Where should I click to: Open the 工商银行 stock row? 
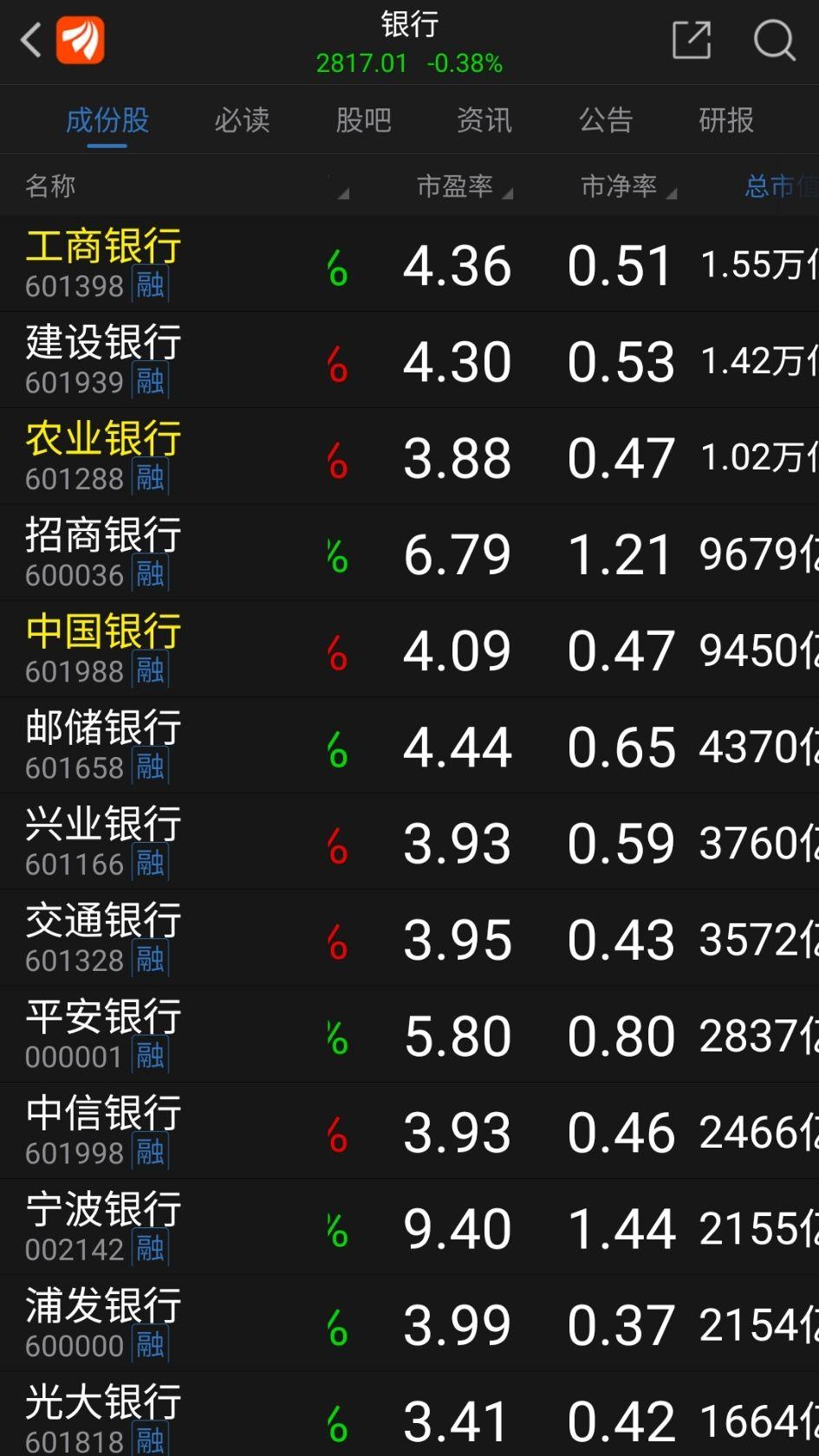click(409, 264)
